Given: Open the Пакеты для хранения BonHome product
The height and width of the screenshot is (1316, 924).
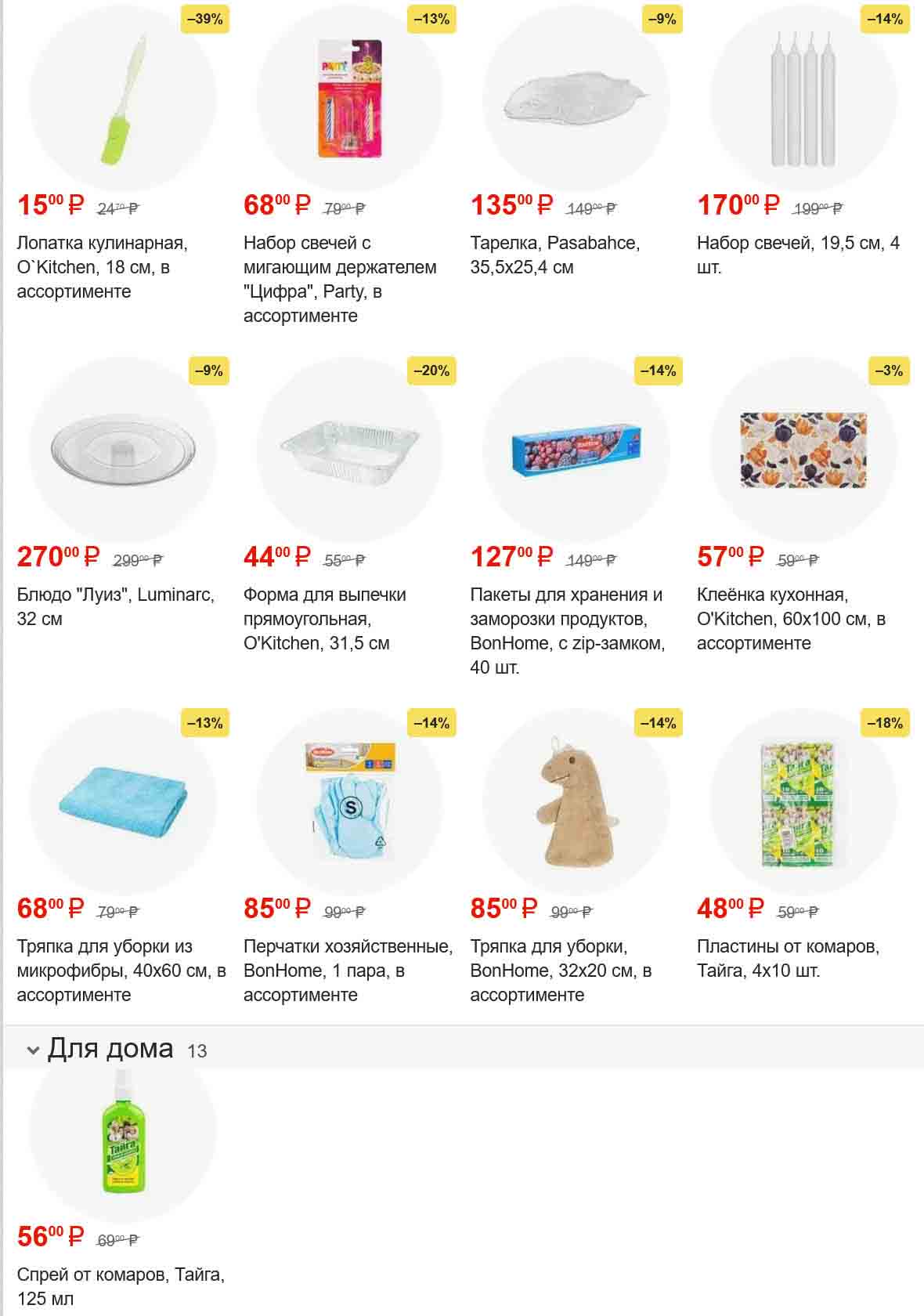Looking at the screenshot, I should (x=576, y=450).
